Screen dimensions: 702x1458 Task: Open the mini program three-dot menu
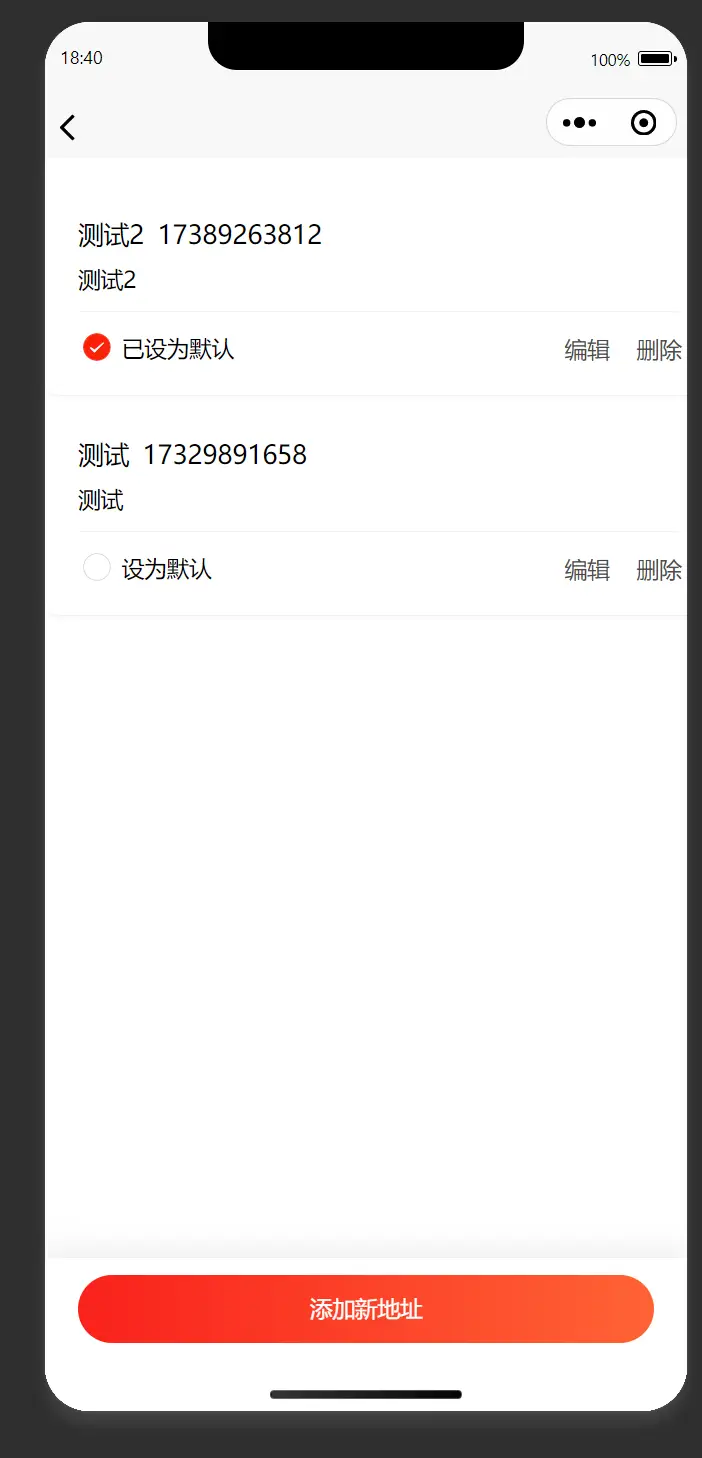580,123
